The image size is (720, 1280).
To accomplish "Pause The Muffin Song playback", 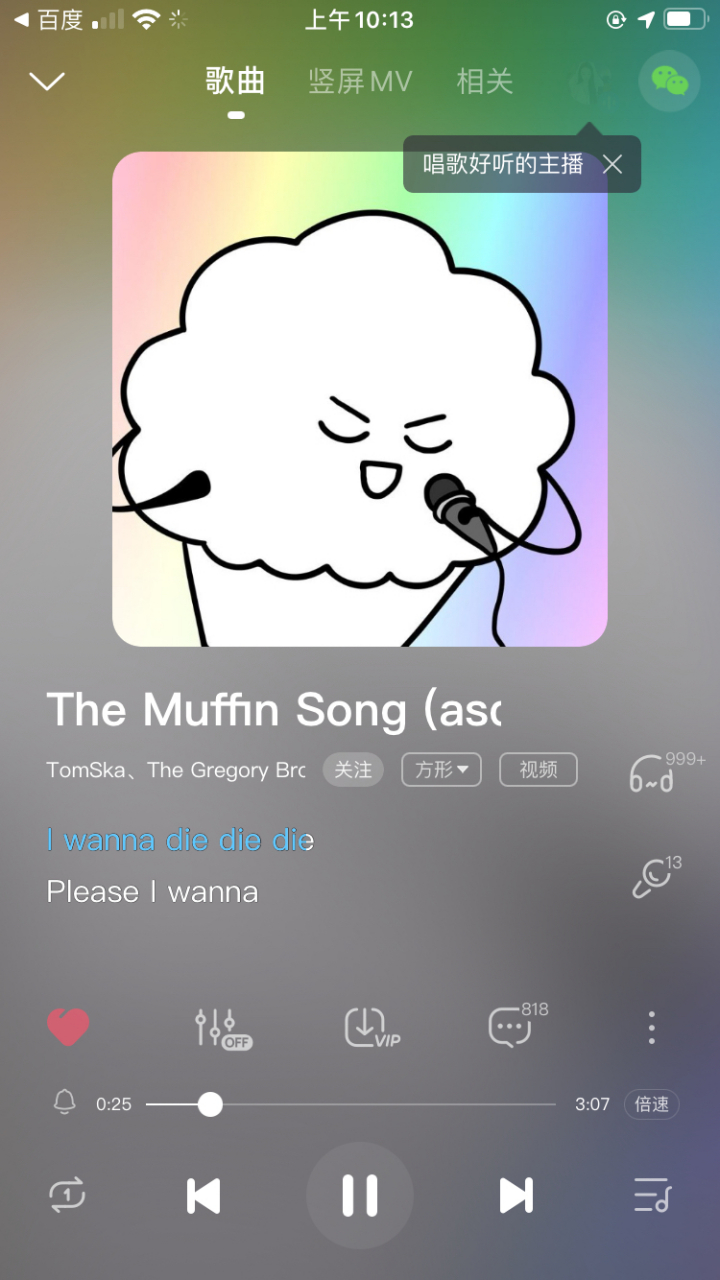I will (359, 1196).
